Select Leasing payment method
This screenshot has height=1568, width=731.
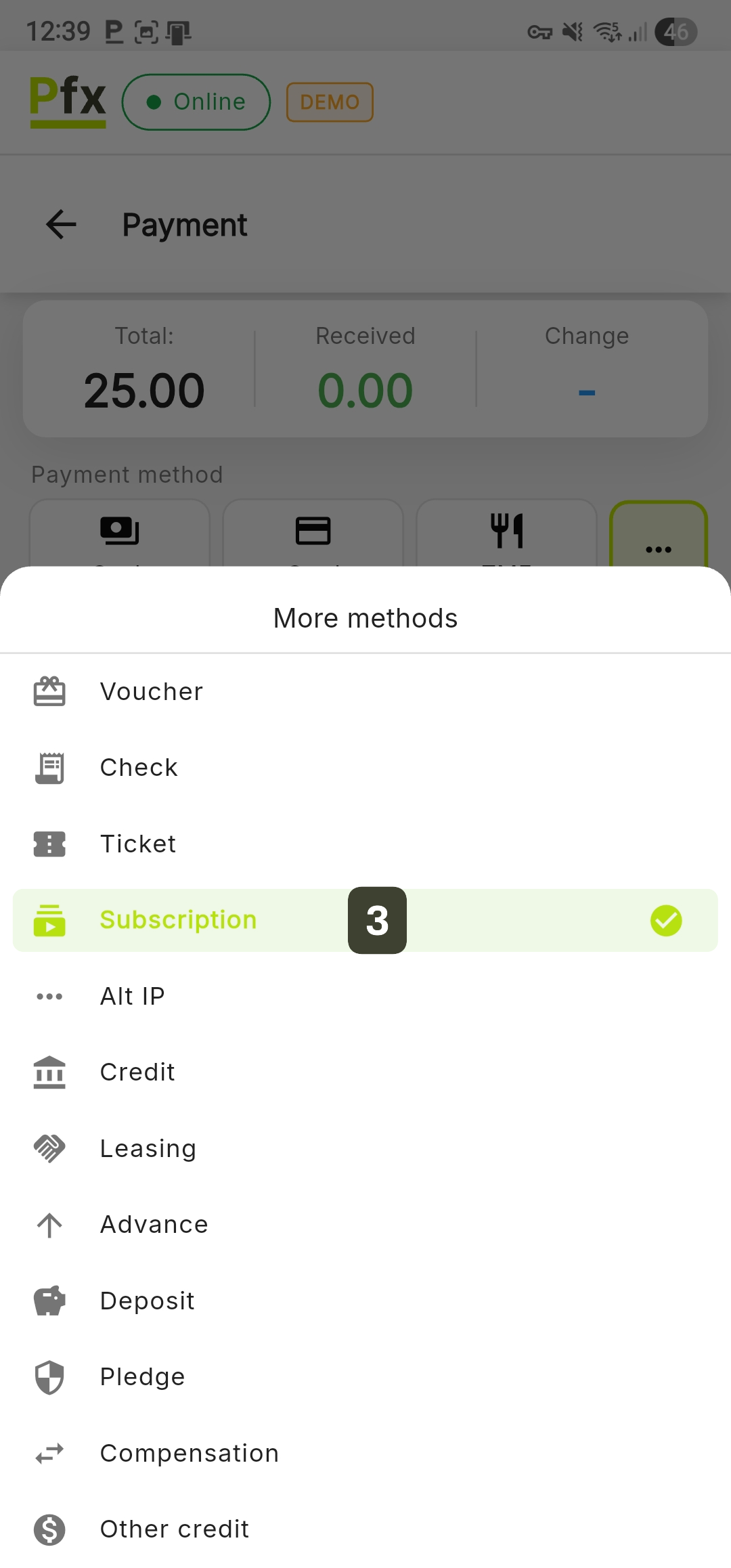[x=148, y=1149]
